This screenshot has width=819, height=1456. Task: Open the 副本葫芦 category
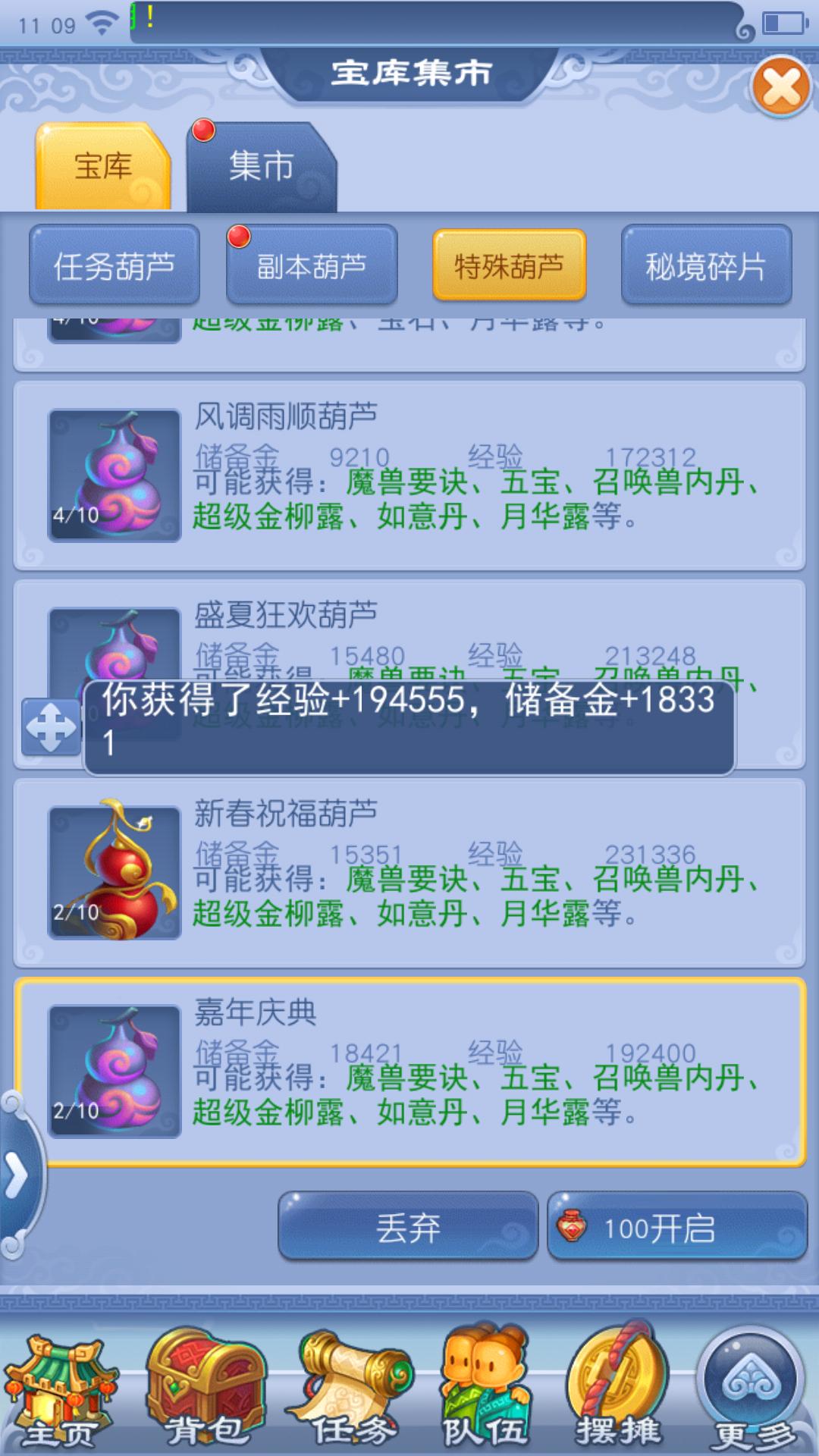[312, 266]
